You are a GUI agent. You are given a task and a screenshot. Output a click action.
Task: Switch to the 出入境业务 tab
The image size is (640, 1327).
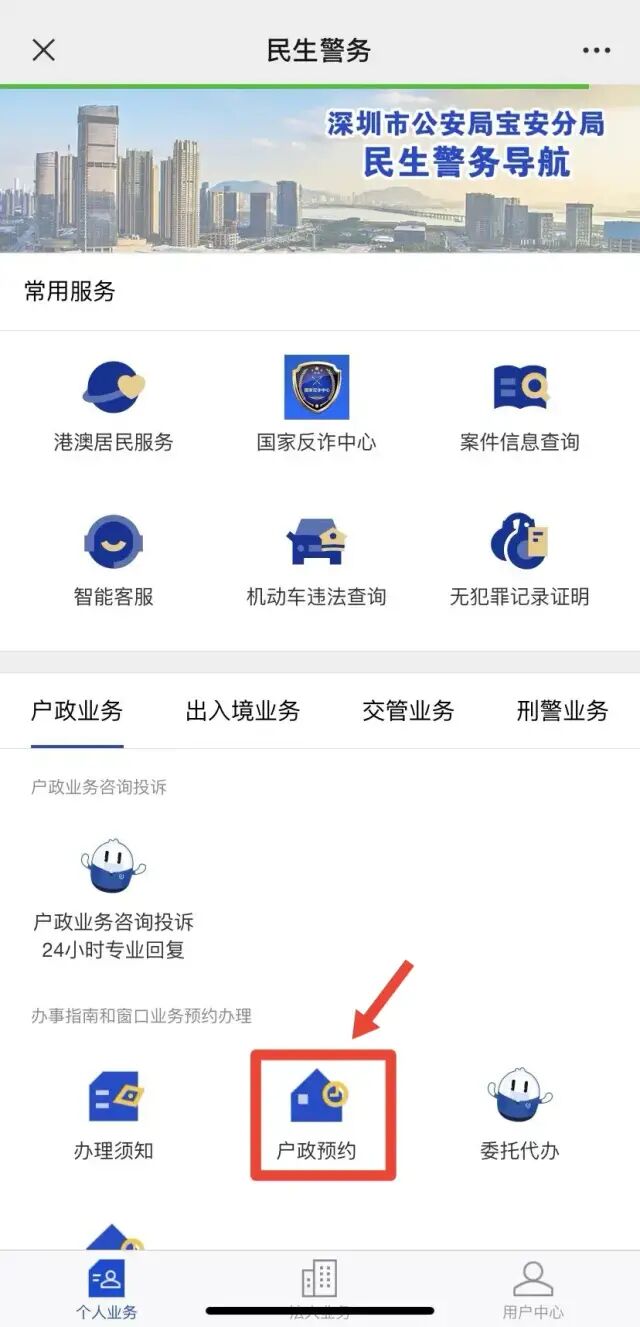coord(243,711)
